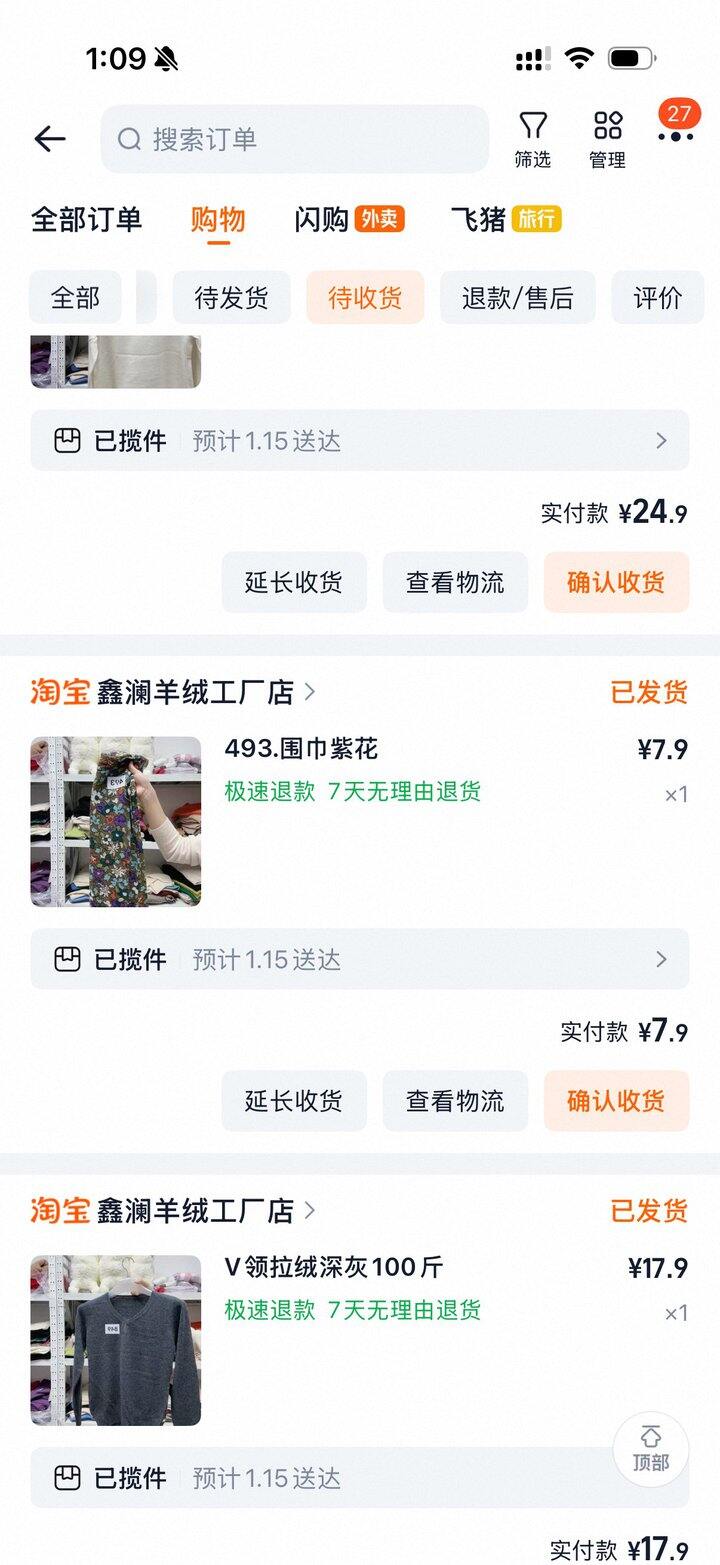
Task: Open the 493.围巾紫花 product image
Action: pyautogui.click(x=116, y=822)
